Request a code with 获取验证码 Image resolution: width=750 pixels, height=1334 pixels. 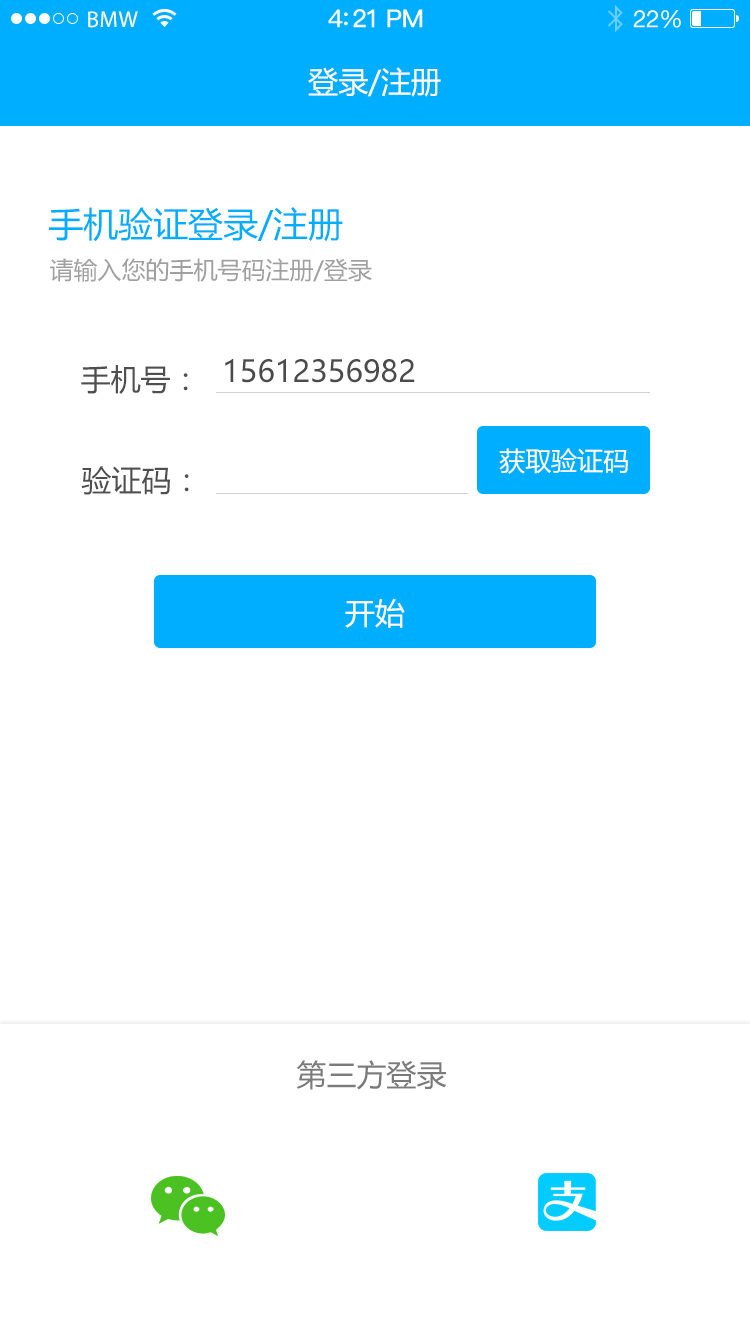(x=563, y=460)
